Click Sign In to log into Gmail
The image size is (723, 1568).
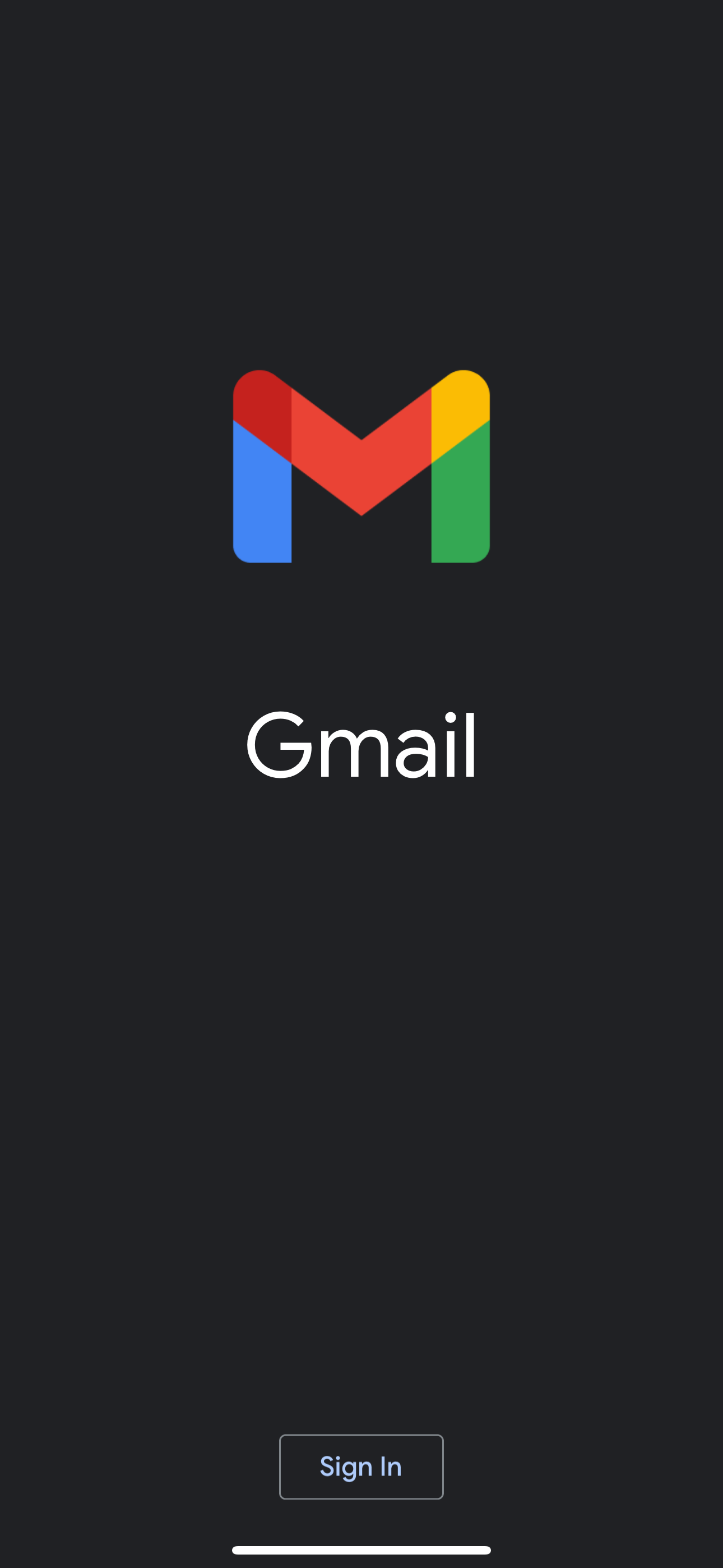pyautogui.click(x=361, y=1467)
